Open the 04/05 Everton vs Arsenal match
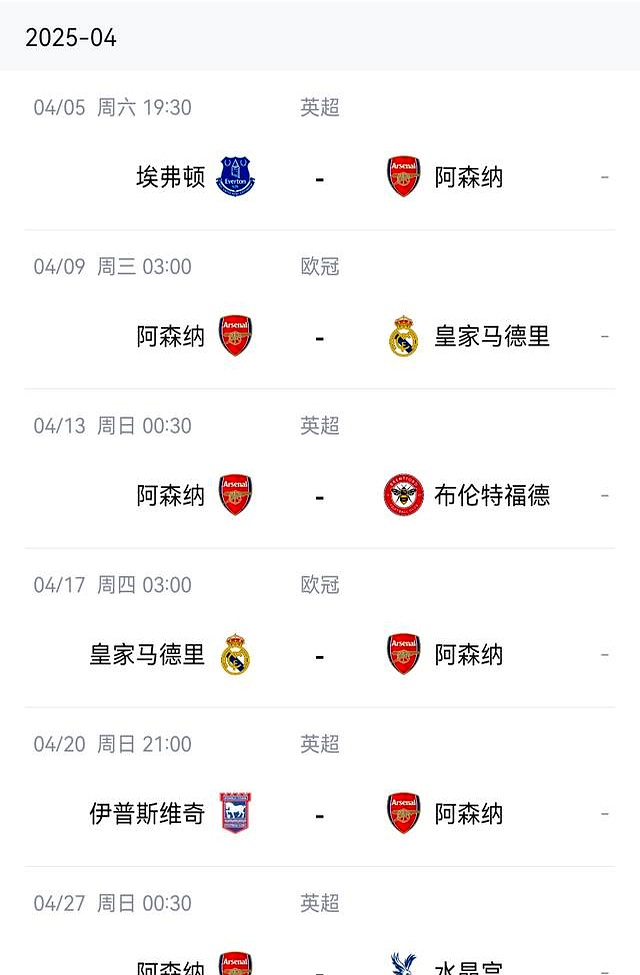640x975 pixels. click(320, 178)
